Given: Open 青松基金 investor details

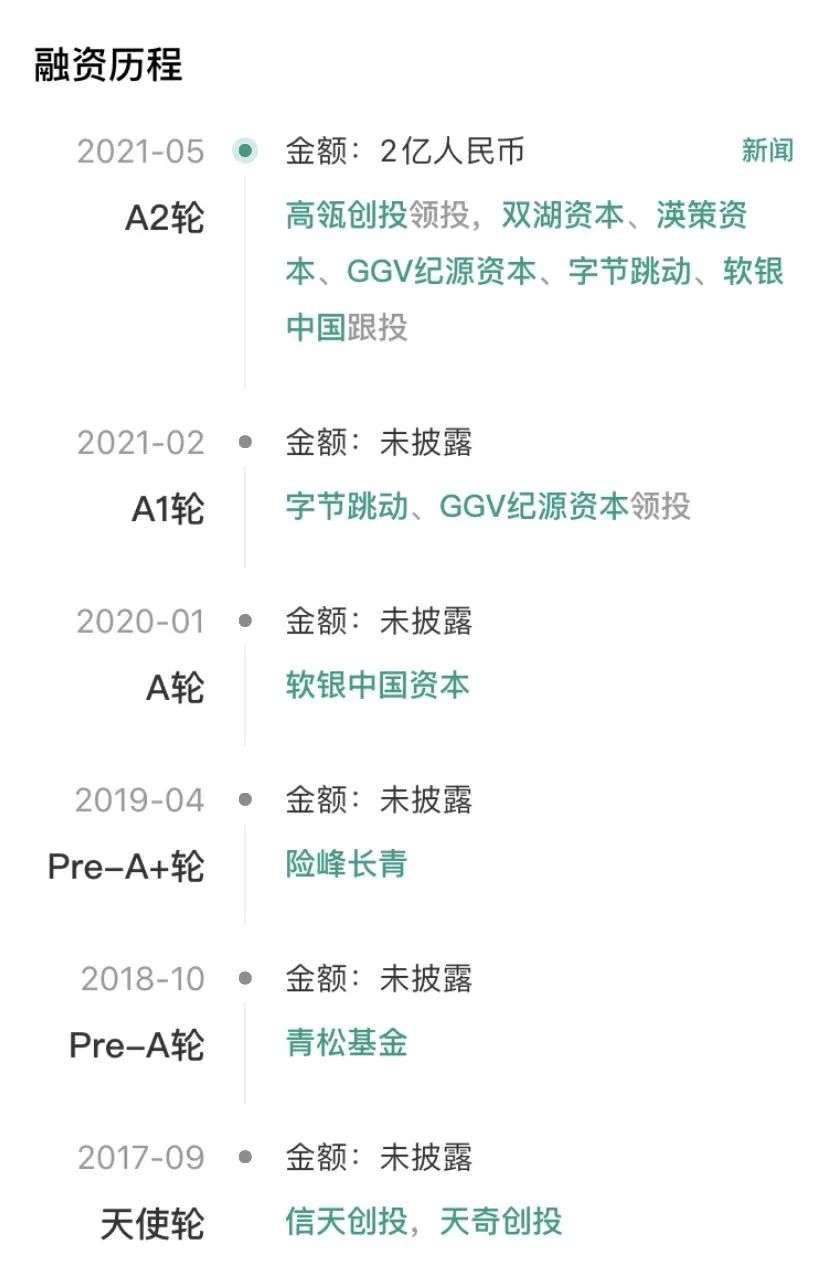Looking at the screenshot, I should (346, 1043).
